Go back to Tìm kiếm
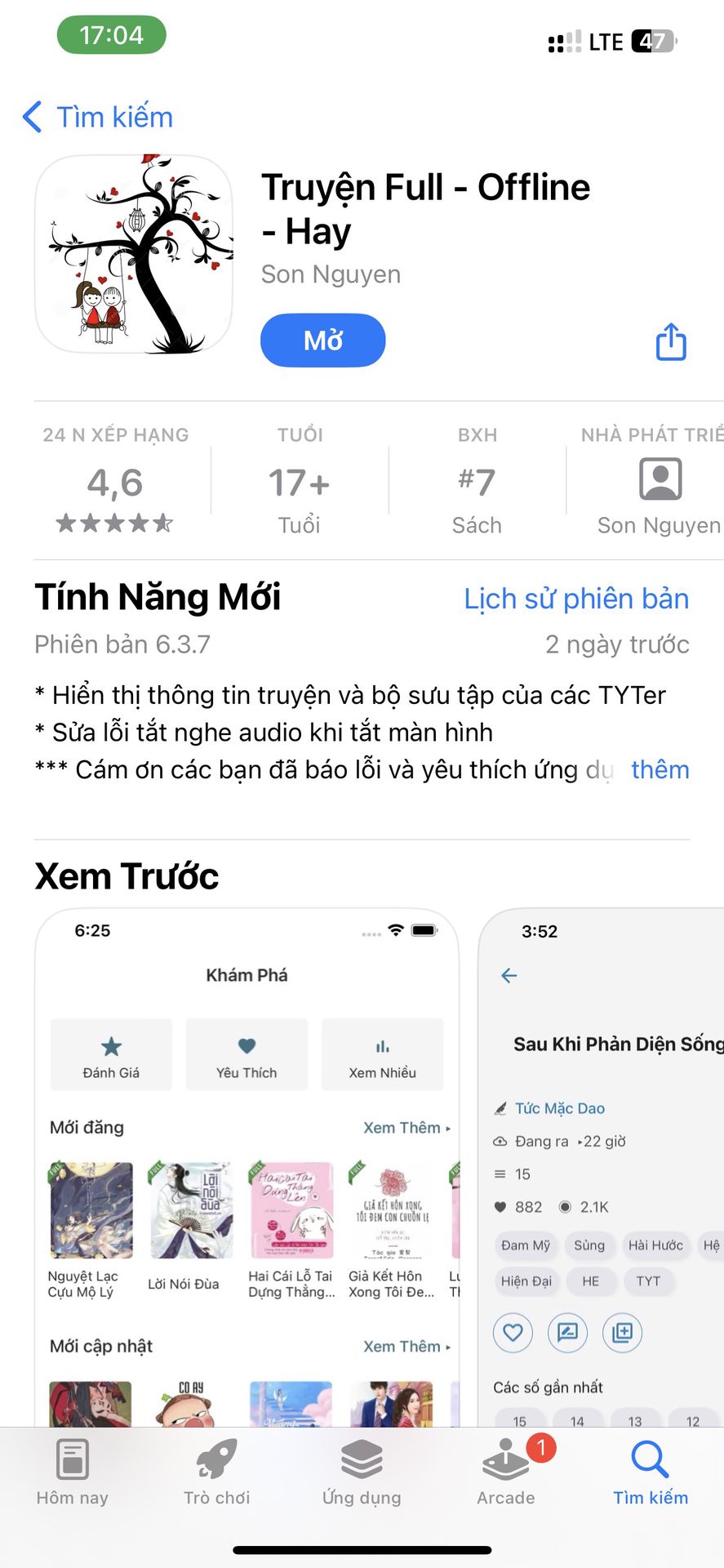The image size is (724, 1568). tap(98, 118)
